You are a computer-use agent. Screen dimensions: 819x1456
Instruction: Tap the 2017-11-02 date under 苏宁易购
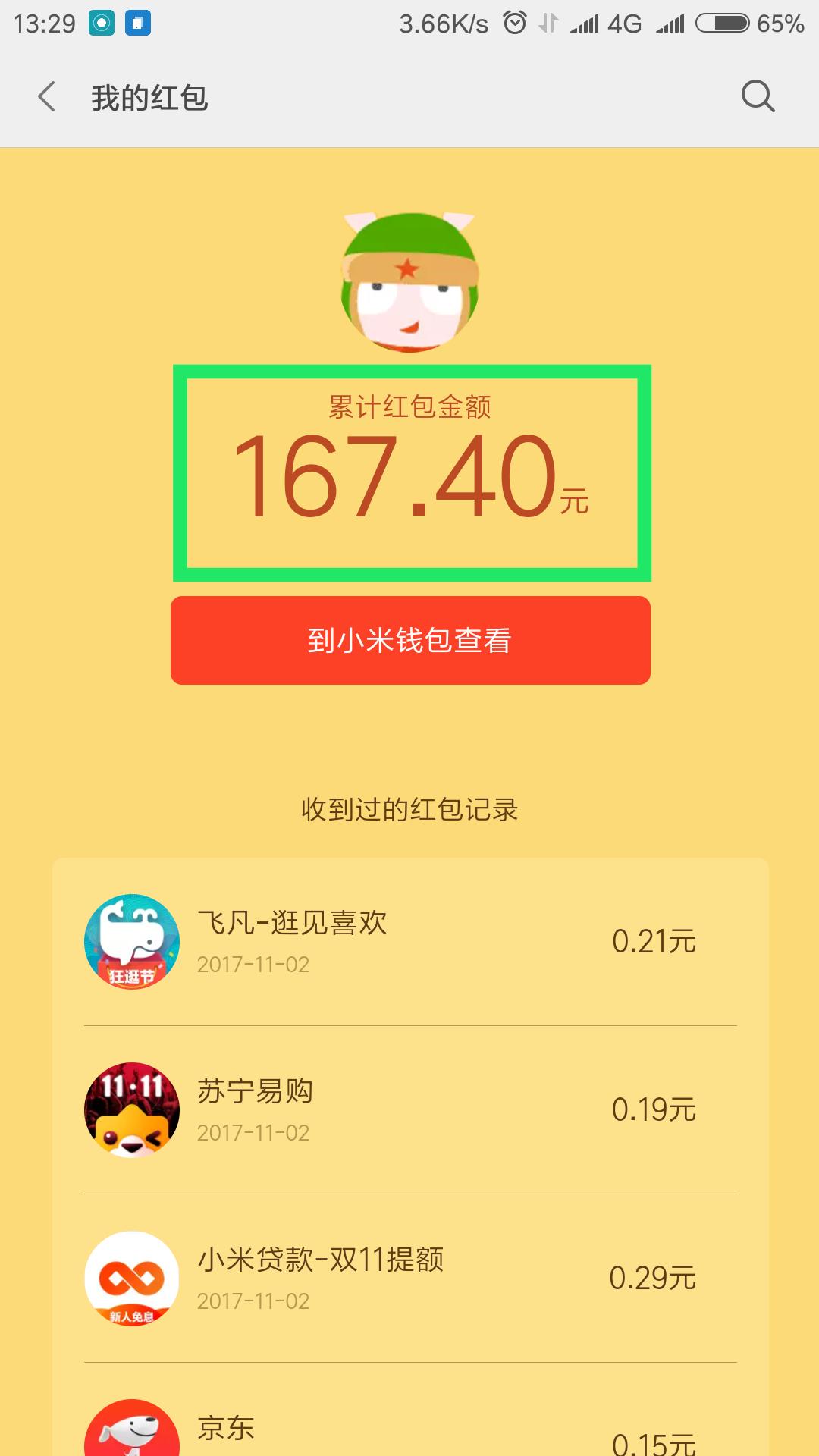[254, 1134]
